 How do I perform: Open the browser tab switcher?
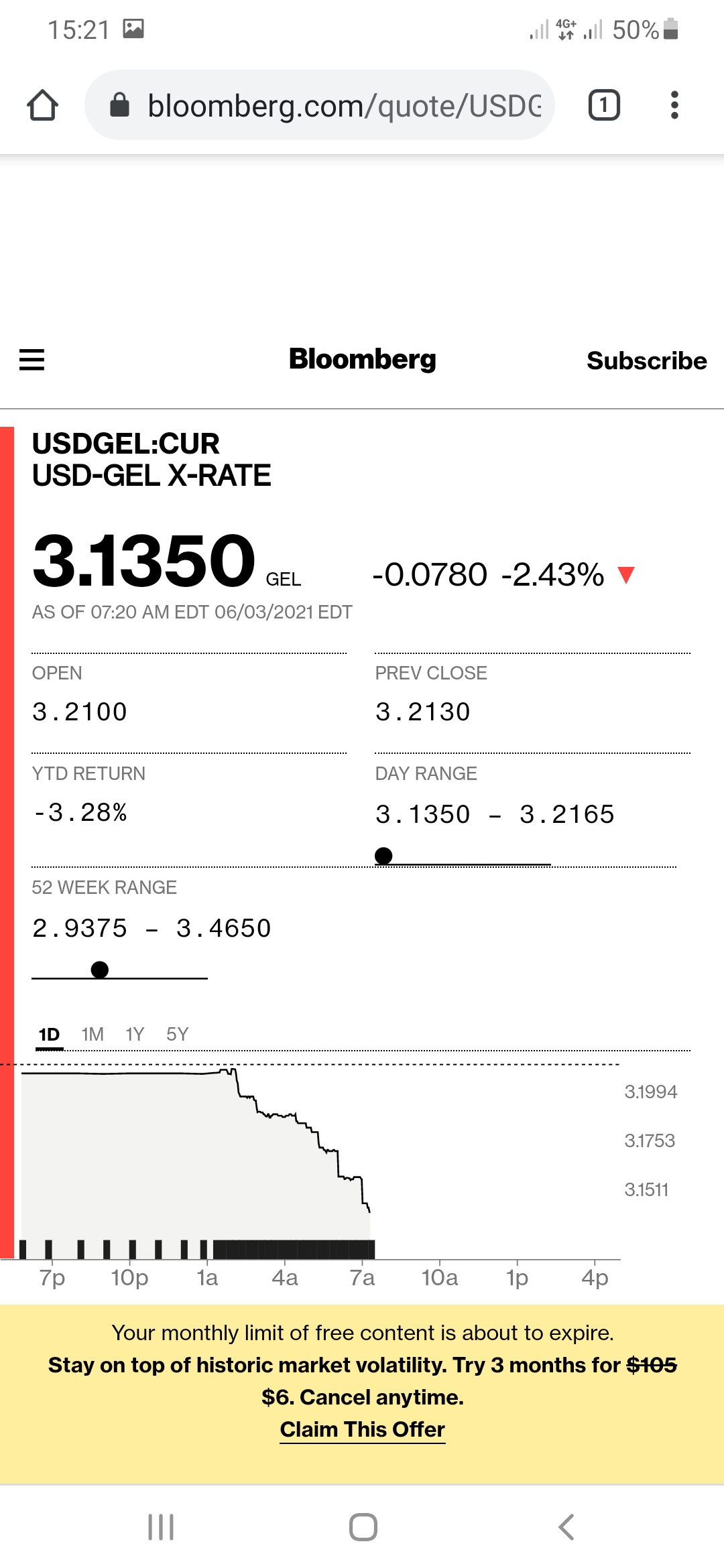[604, 105]
